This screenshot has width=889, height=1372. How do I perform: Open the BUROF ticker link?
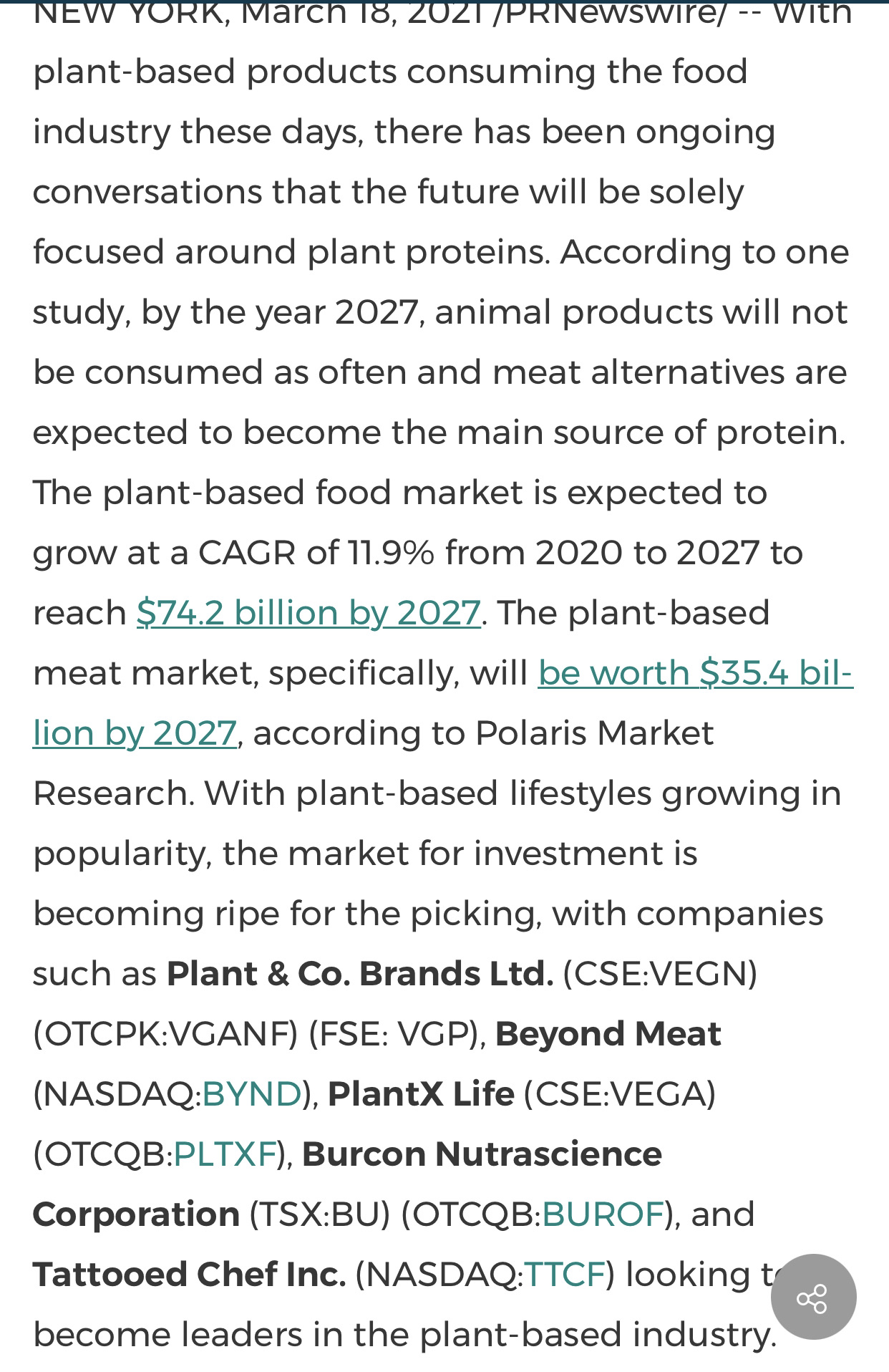click(x=603, y=1215)
